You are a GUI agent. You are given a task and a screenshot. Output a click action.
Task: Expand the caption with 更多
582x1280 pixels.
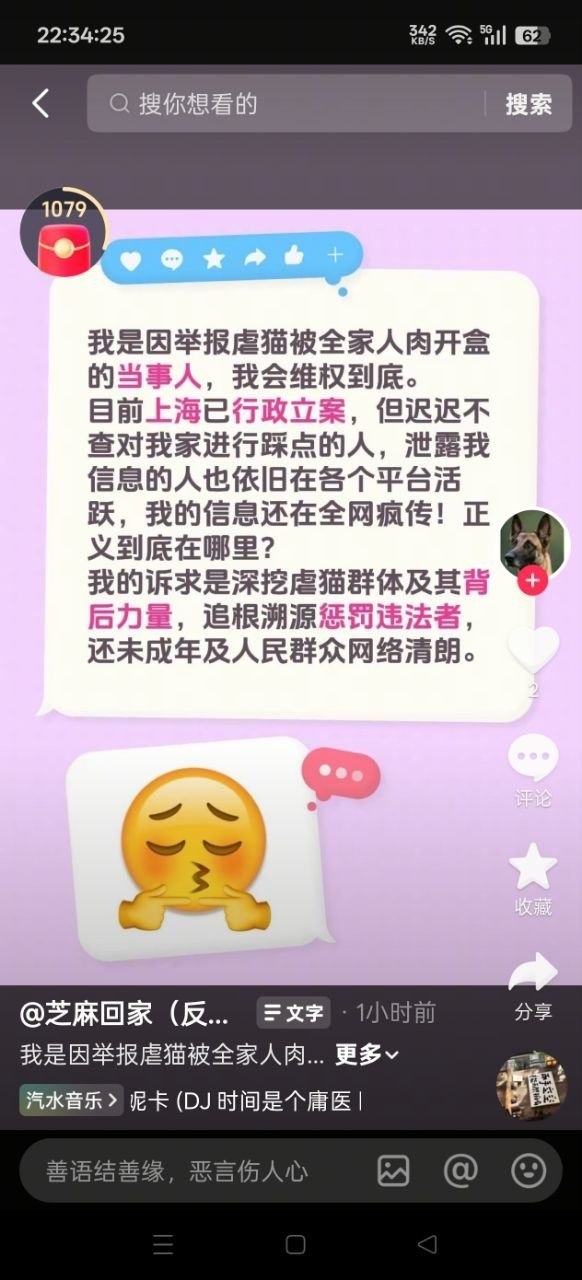point(366,1054)
